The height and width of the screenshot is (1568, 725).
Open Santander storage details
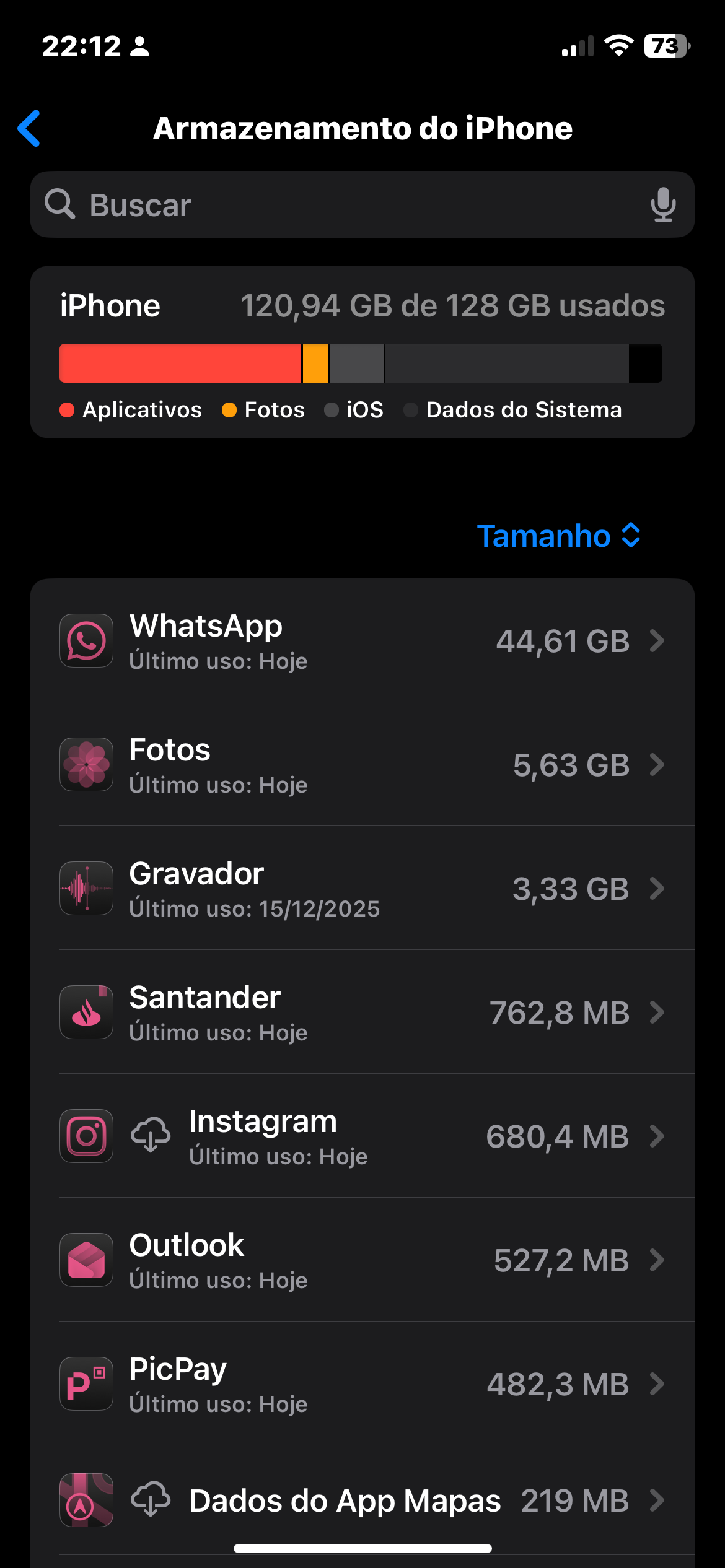click(x=362, y=1013)
